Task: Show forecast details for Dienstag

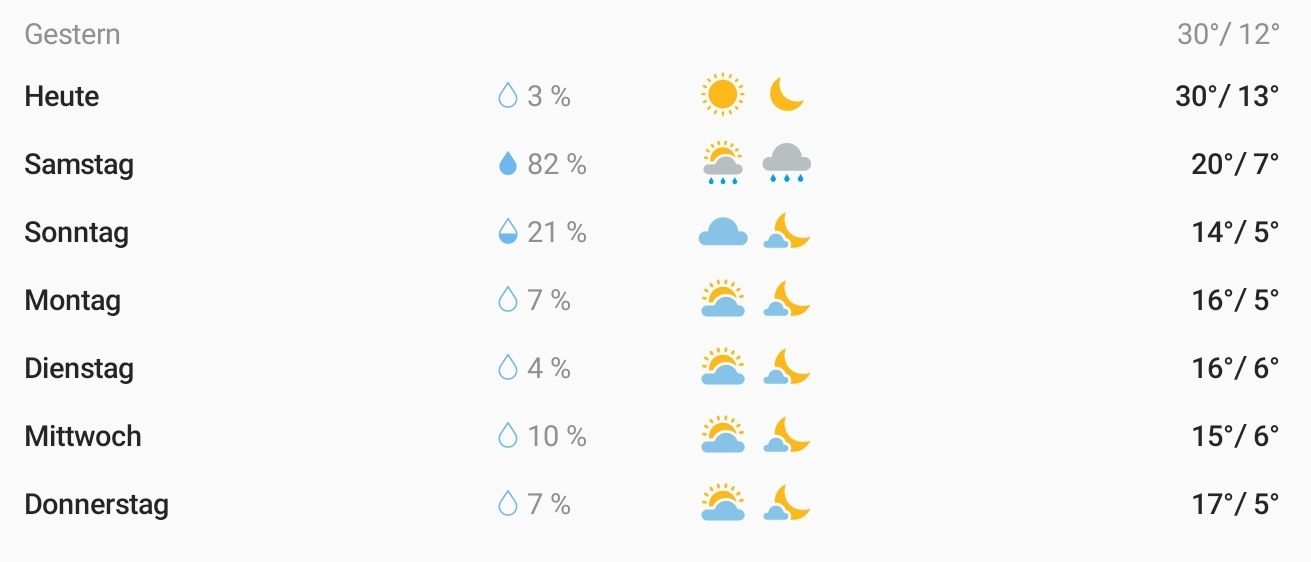Action: [79, 369]
